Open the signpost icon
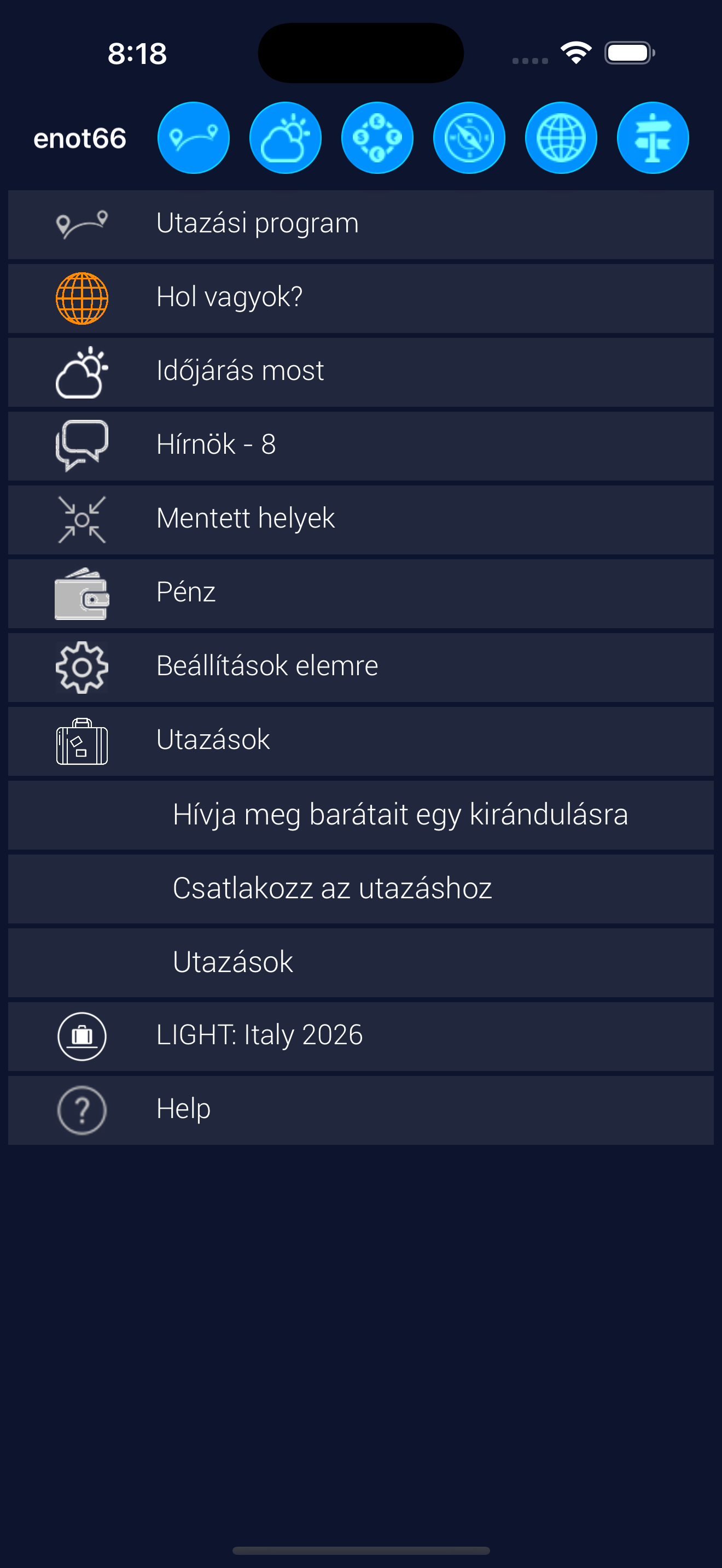Viewport: 722px width, 1568px height. (653, 138)
